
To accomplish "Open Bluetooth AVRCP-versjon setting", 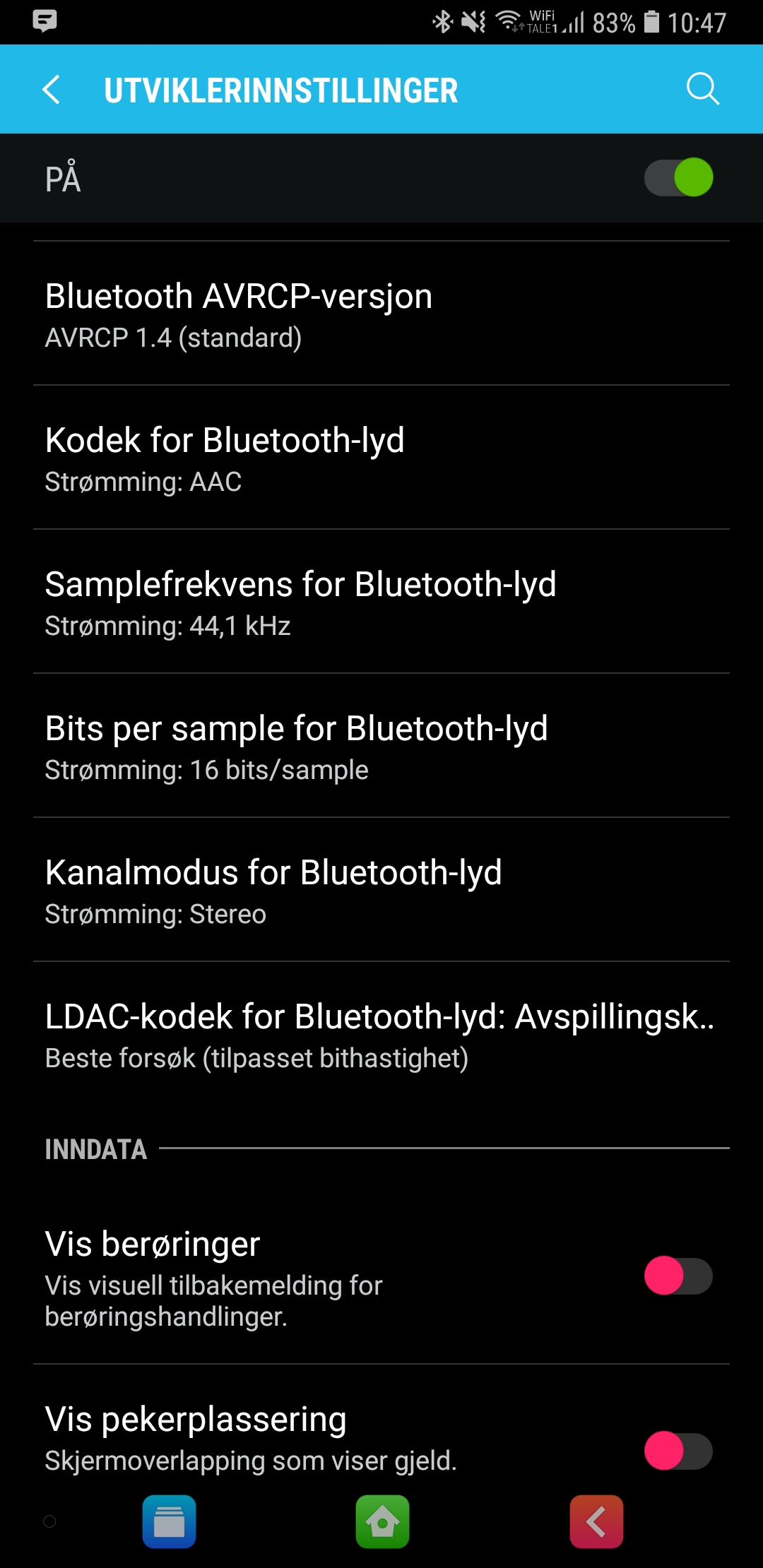I will 381,314.
